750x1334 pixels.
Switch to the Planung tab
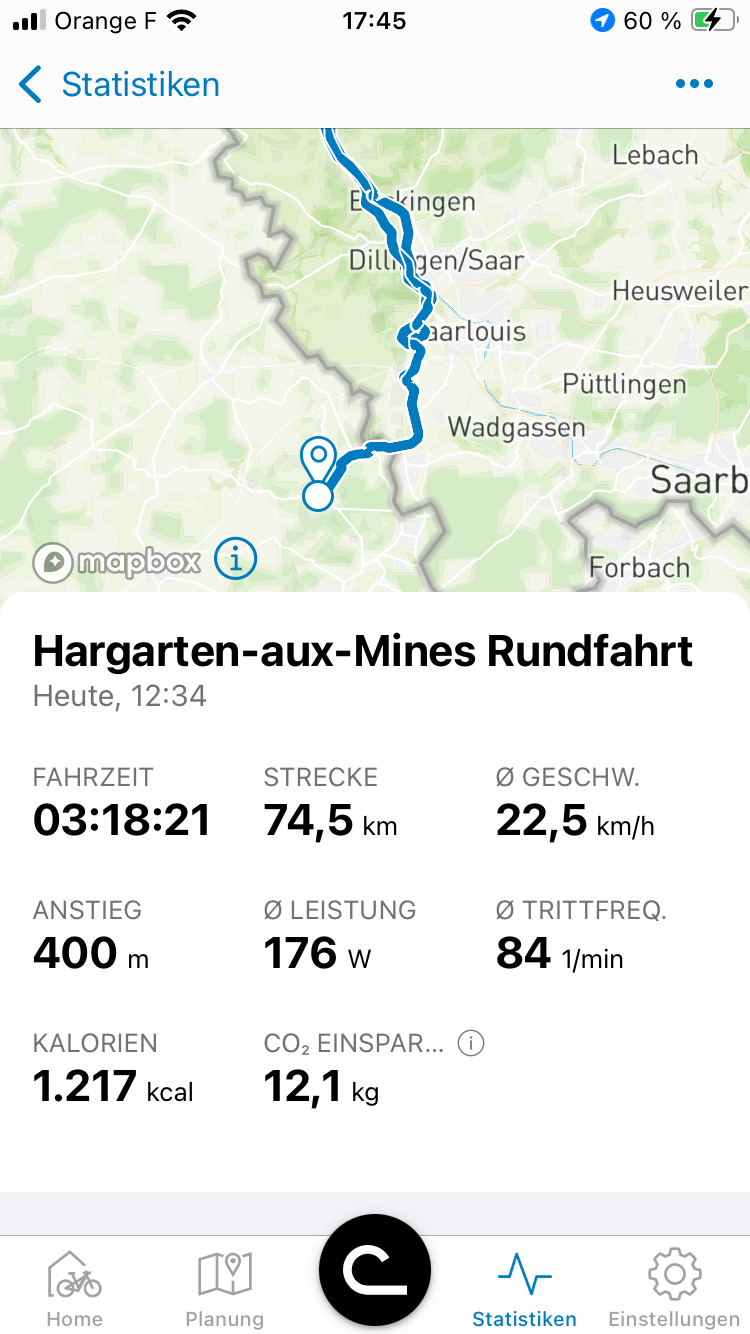tap(225, 1288)
